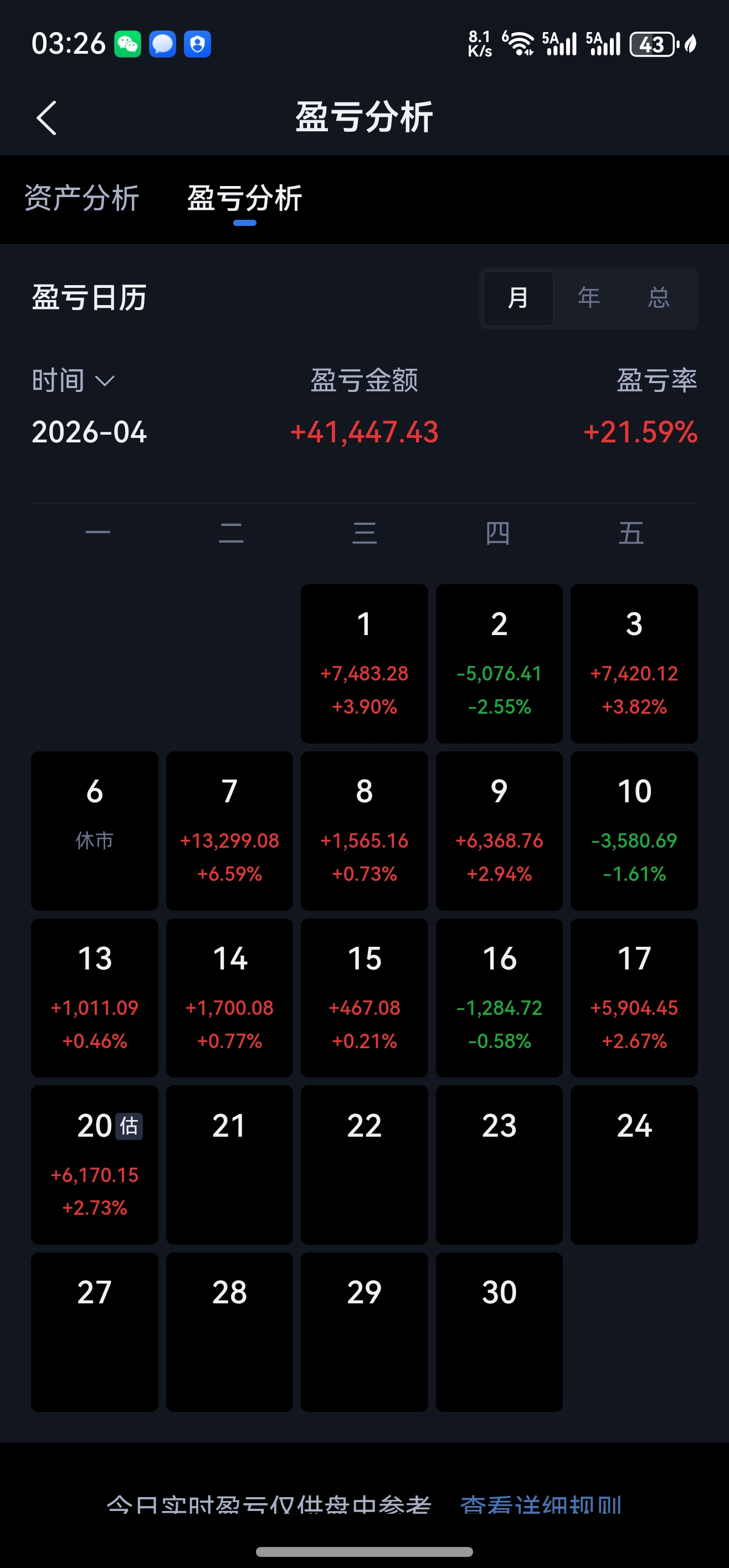
Task: Switch calendar to 总 overall view
Action: [x=658, y=298]
